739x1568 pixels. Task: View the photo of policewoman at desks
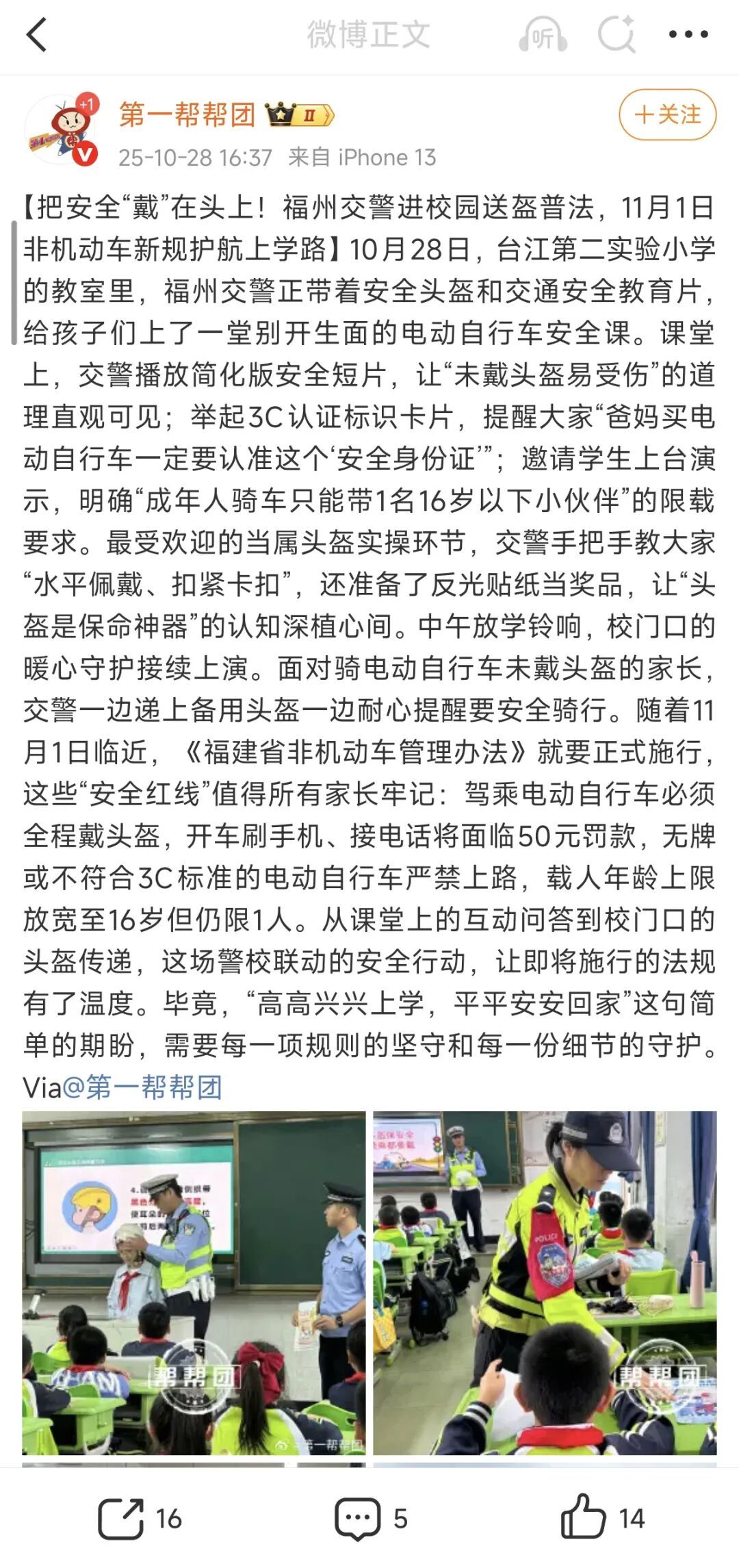[545, 1282]
